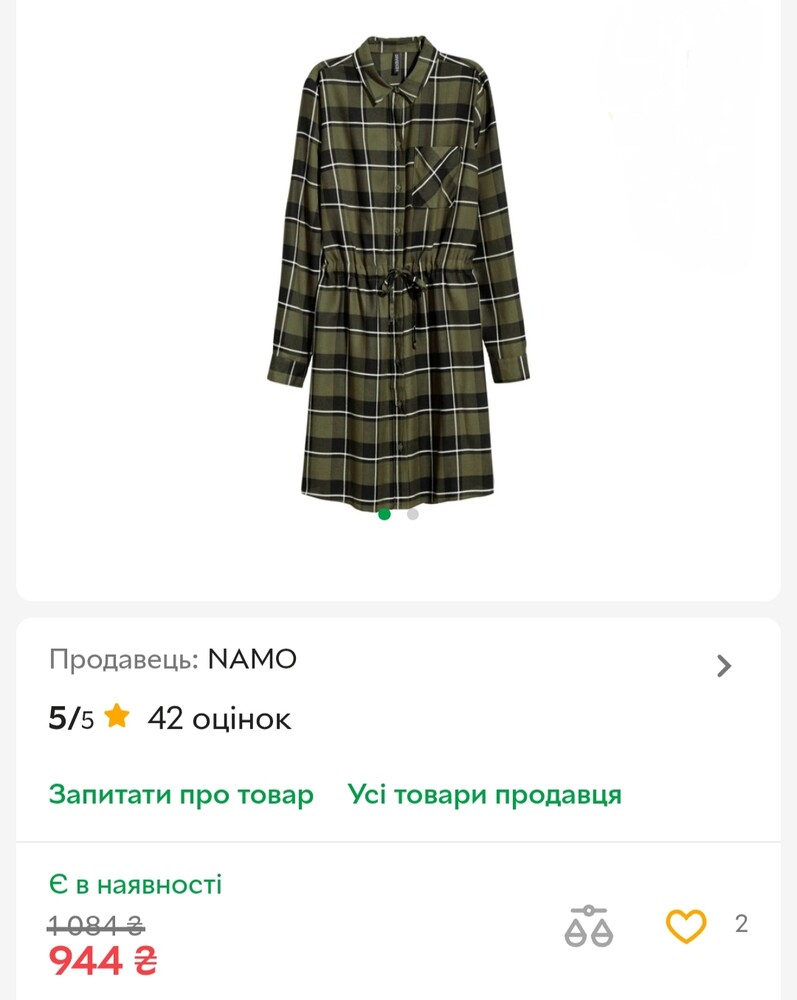Screen dimensions: 797x1000
Task: Tap 'Запитати про товар' link
Action: click(x=181, y=795)
